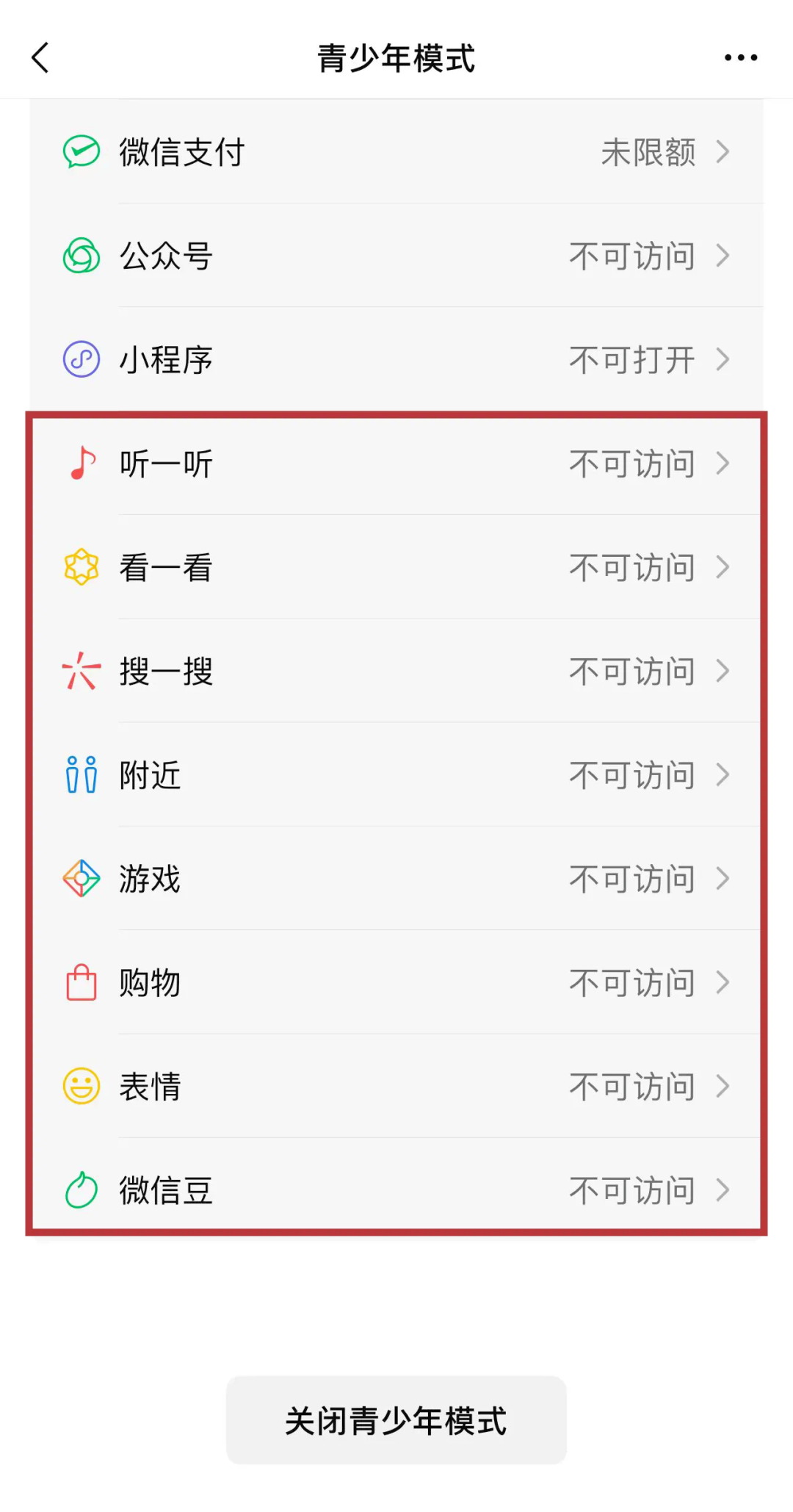
Task: Open the 搜一搜 access setting
Action: (x=396, y=671)
